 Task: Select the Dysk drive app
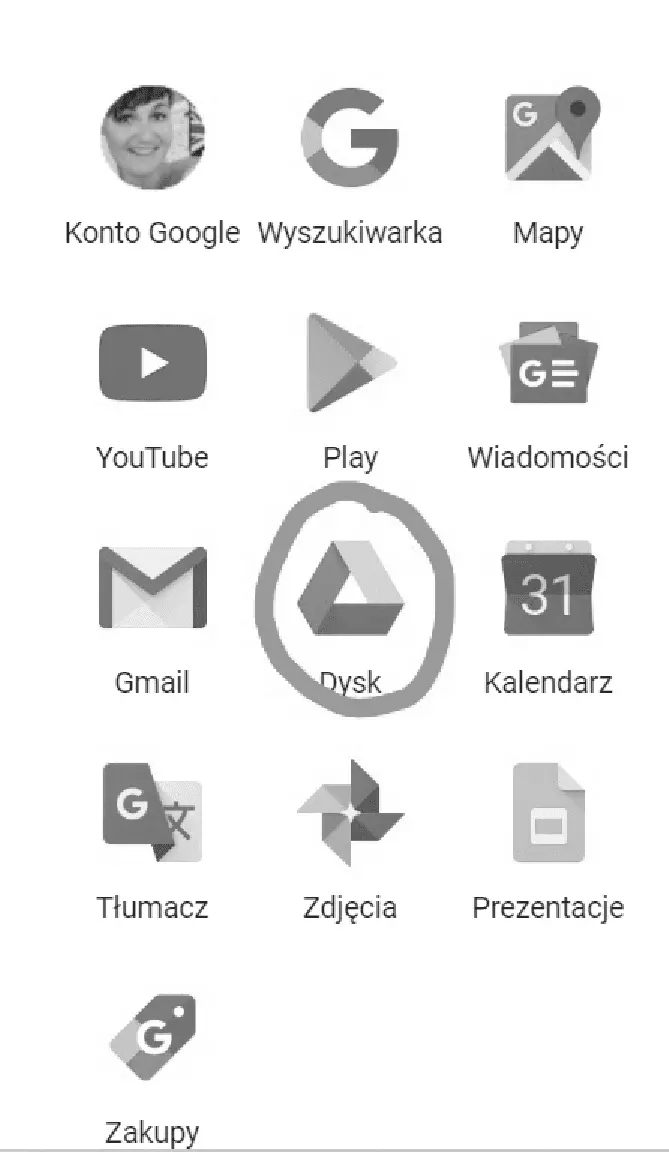coord(350,588)
